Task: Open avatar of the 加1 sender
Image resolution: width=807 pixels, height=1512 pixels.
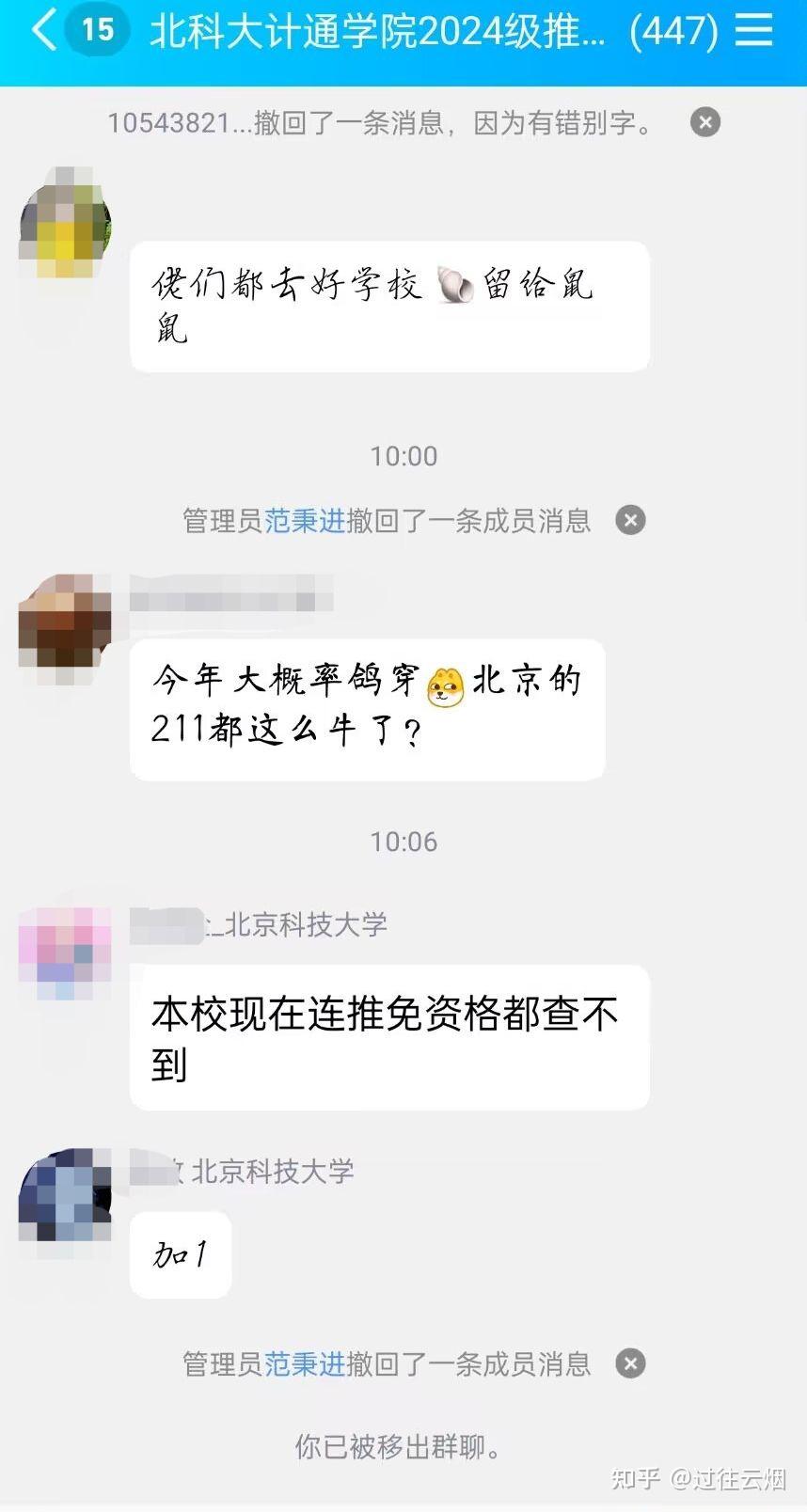Action: tap(65, 1196)
